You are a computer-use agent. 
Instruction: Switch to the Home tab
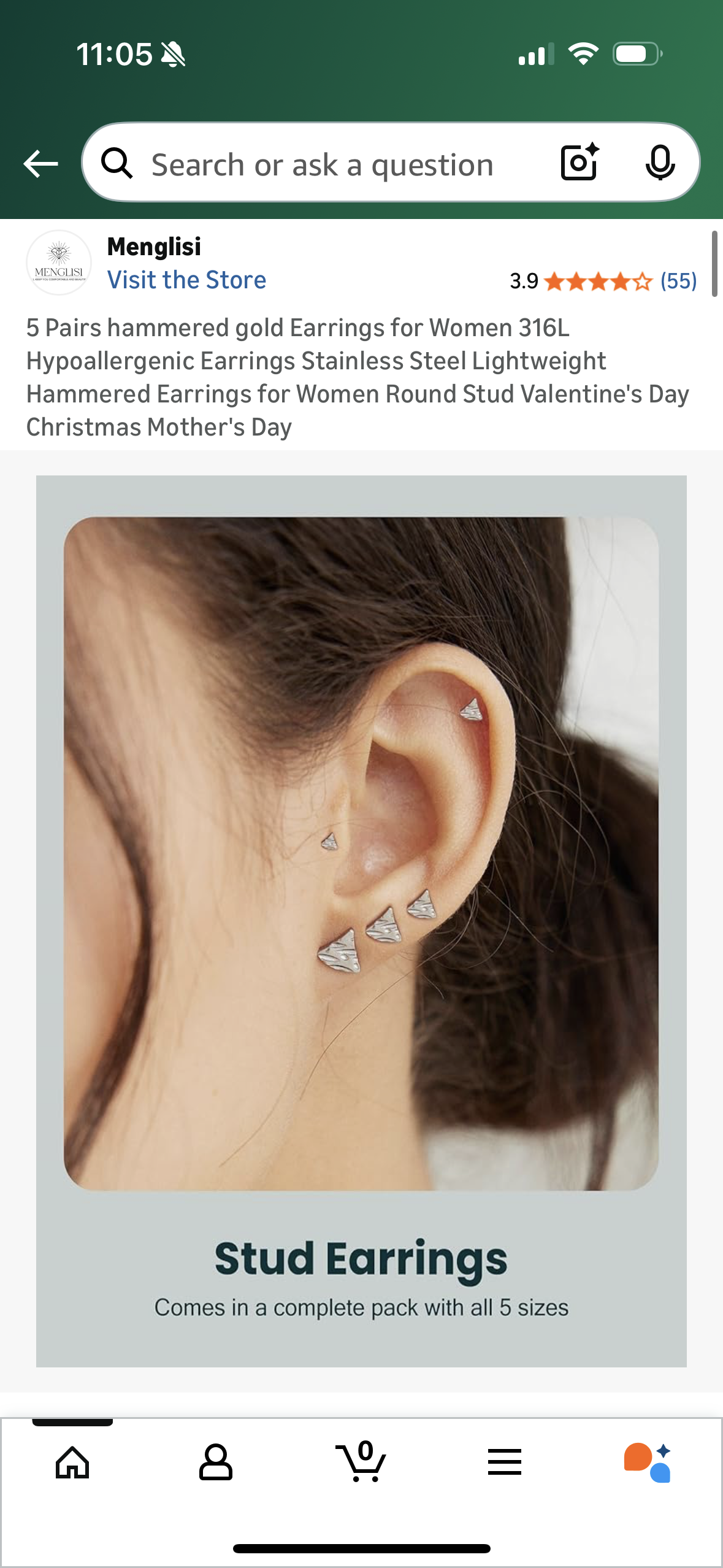click(72, 1462)
